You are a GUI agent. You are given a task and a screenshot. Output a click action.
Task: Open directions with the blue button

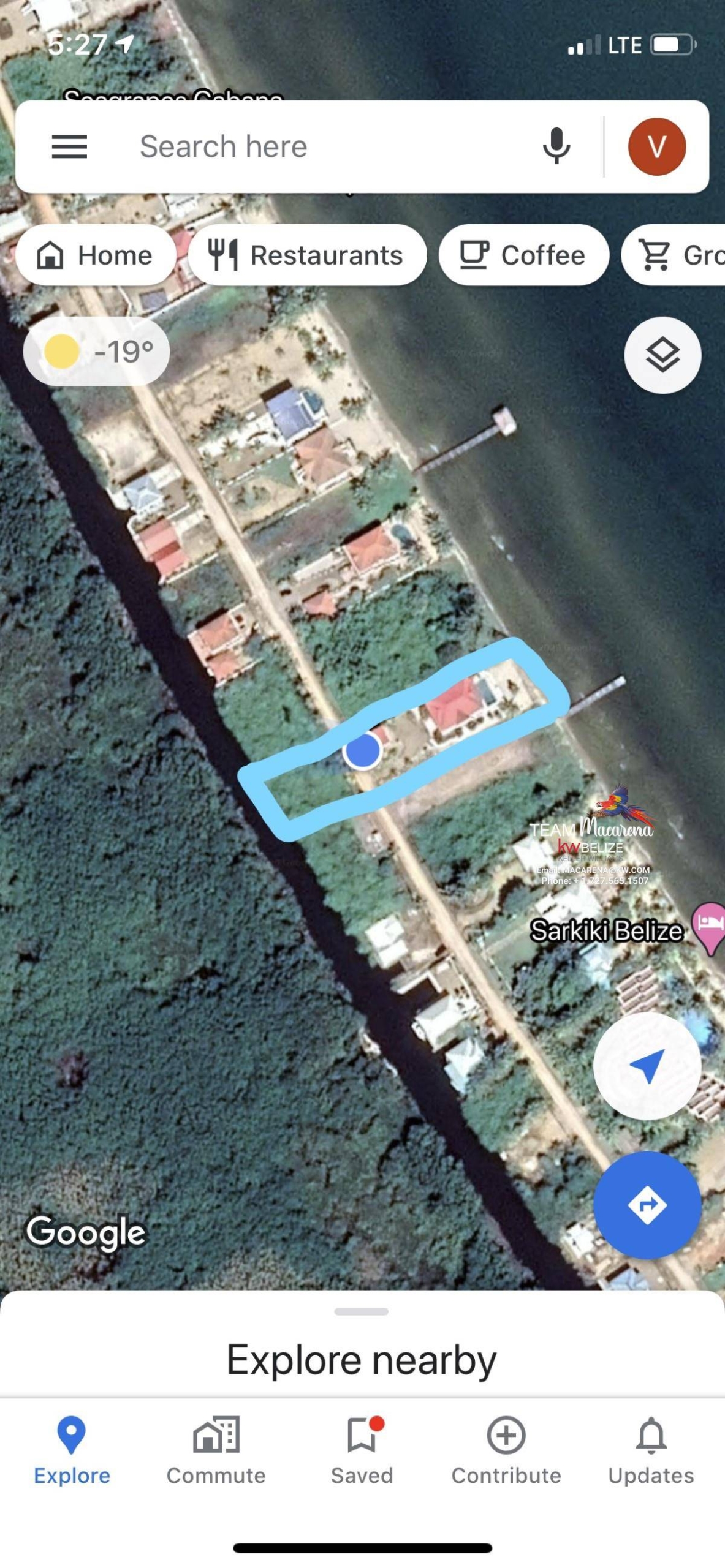pyautogui.click(x=647, y=1205)
